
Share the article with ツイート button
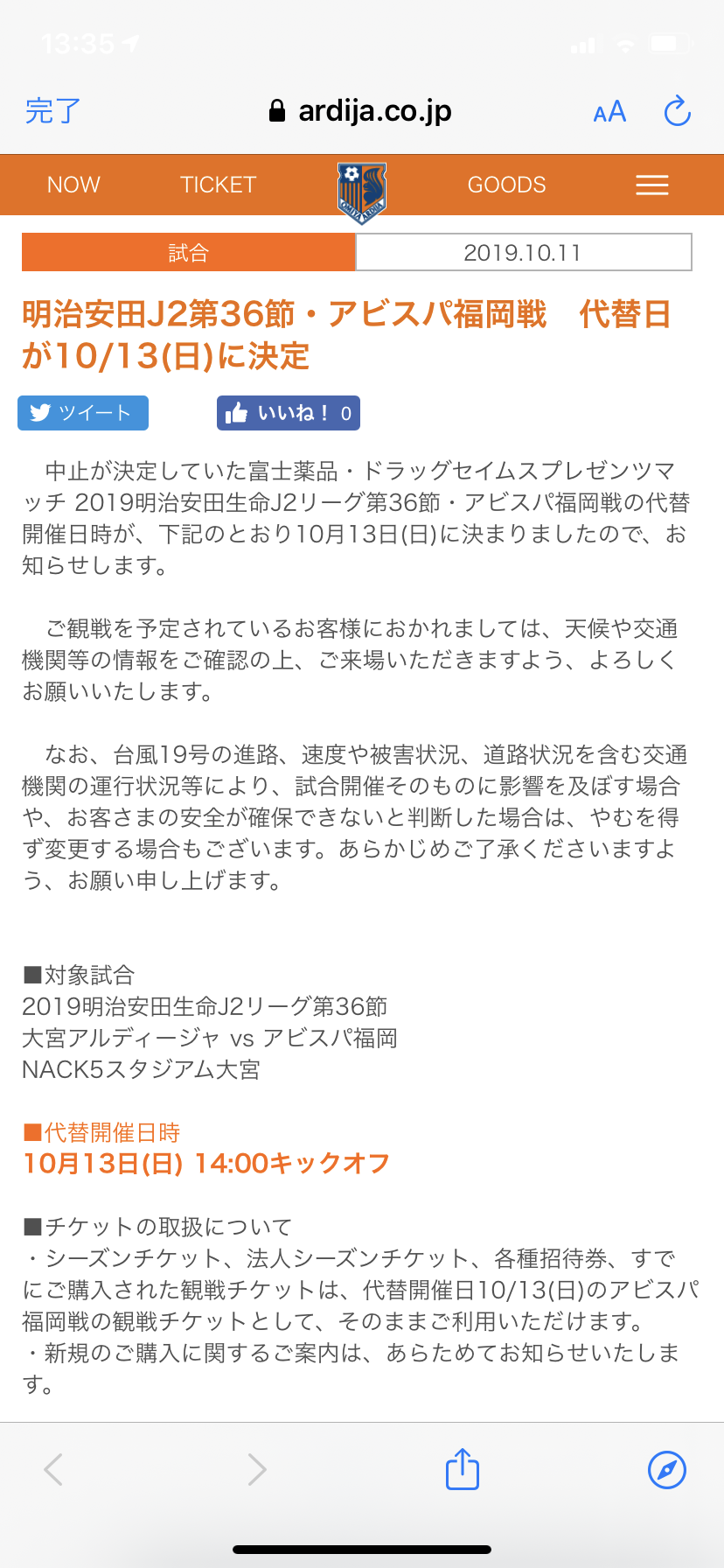tap(83, 413)
